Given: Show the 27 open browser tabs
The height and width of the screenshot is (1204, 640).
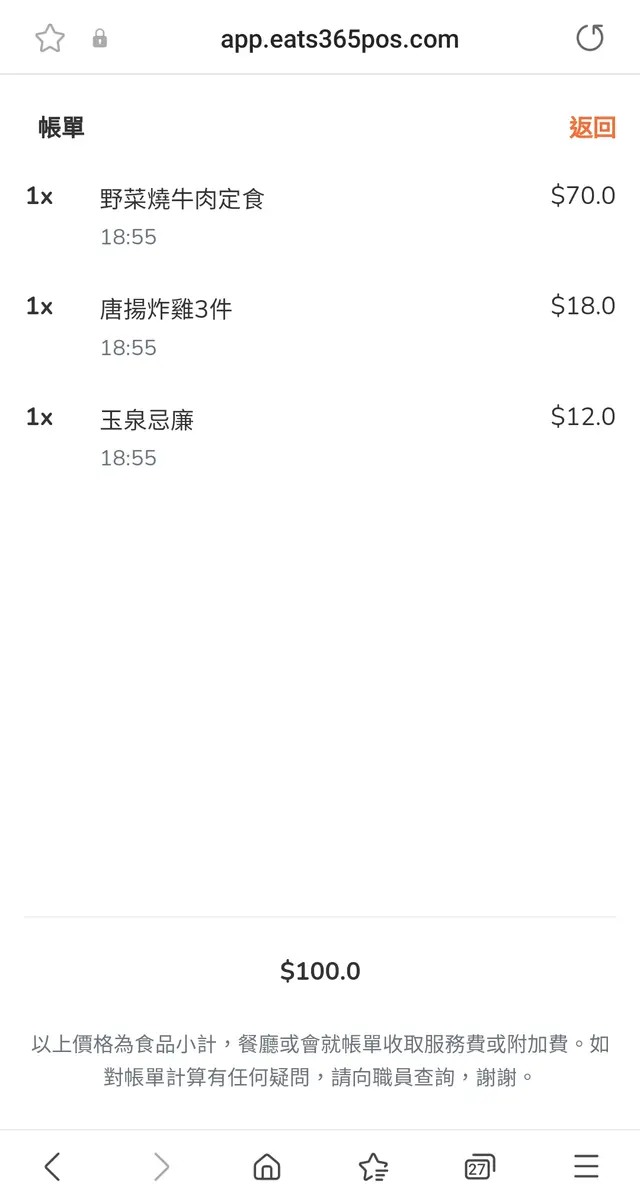Looking at the screenshot, I should (x=480, y=1166).
